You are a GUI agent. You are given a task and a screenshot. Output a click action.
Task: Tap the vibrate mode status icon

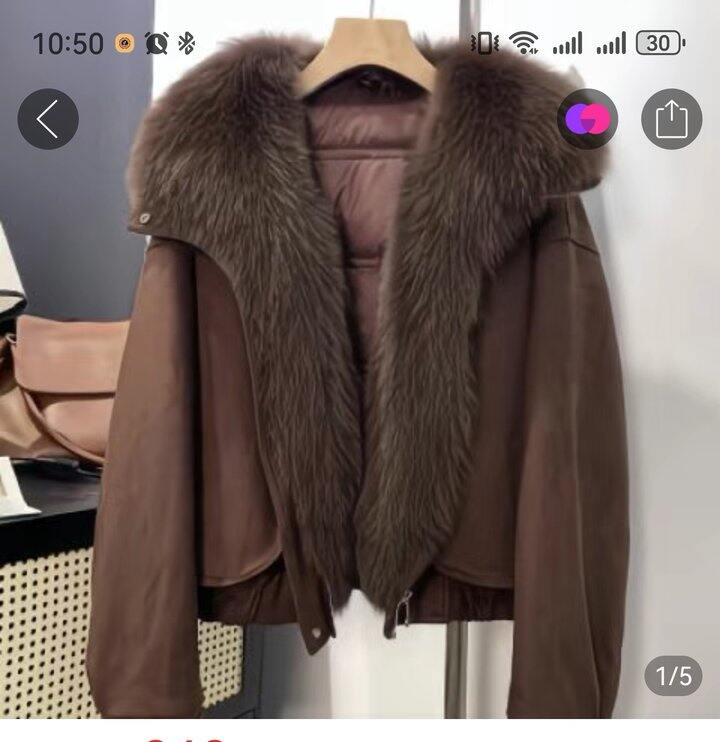coord(483,41)
